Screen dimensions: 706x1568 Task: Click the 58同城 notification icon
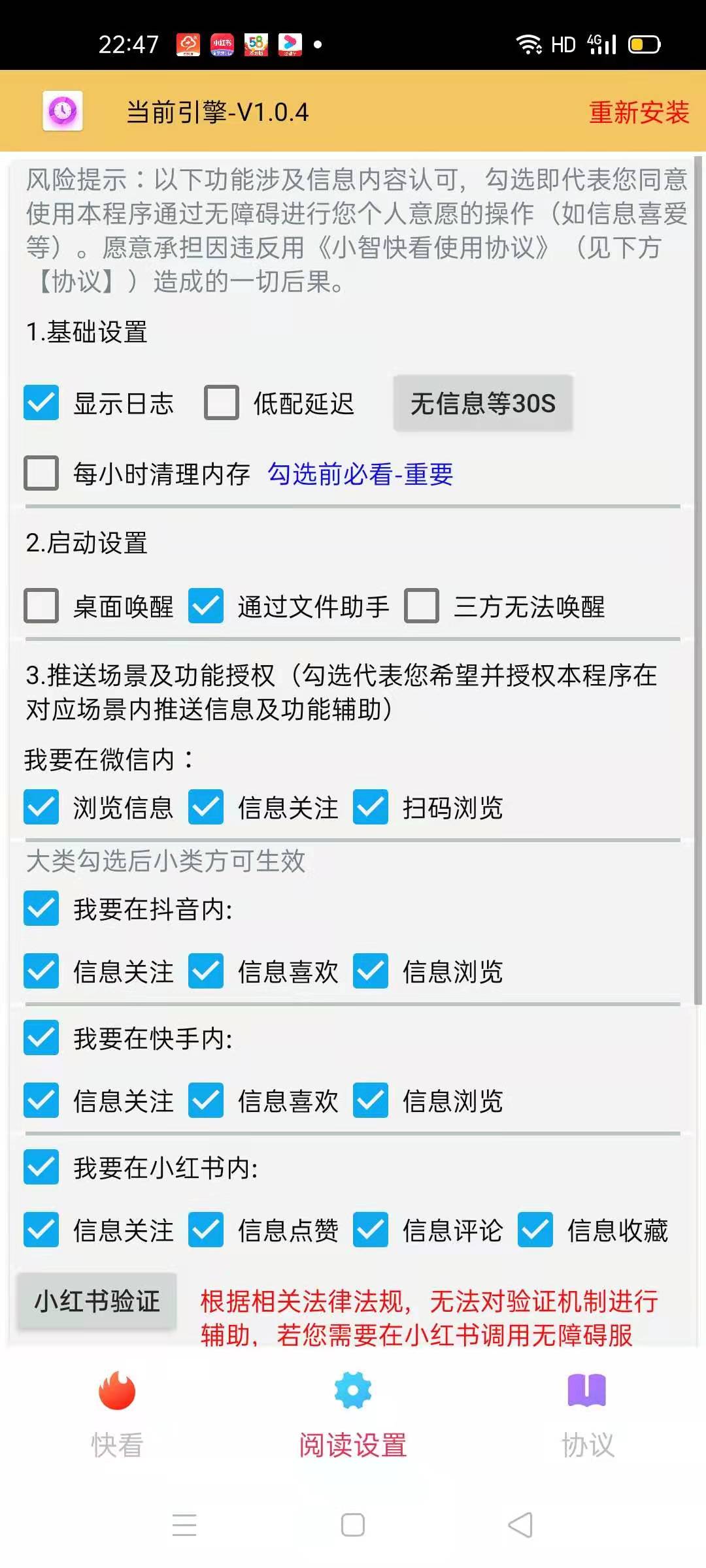[254, 44]
